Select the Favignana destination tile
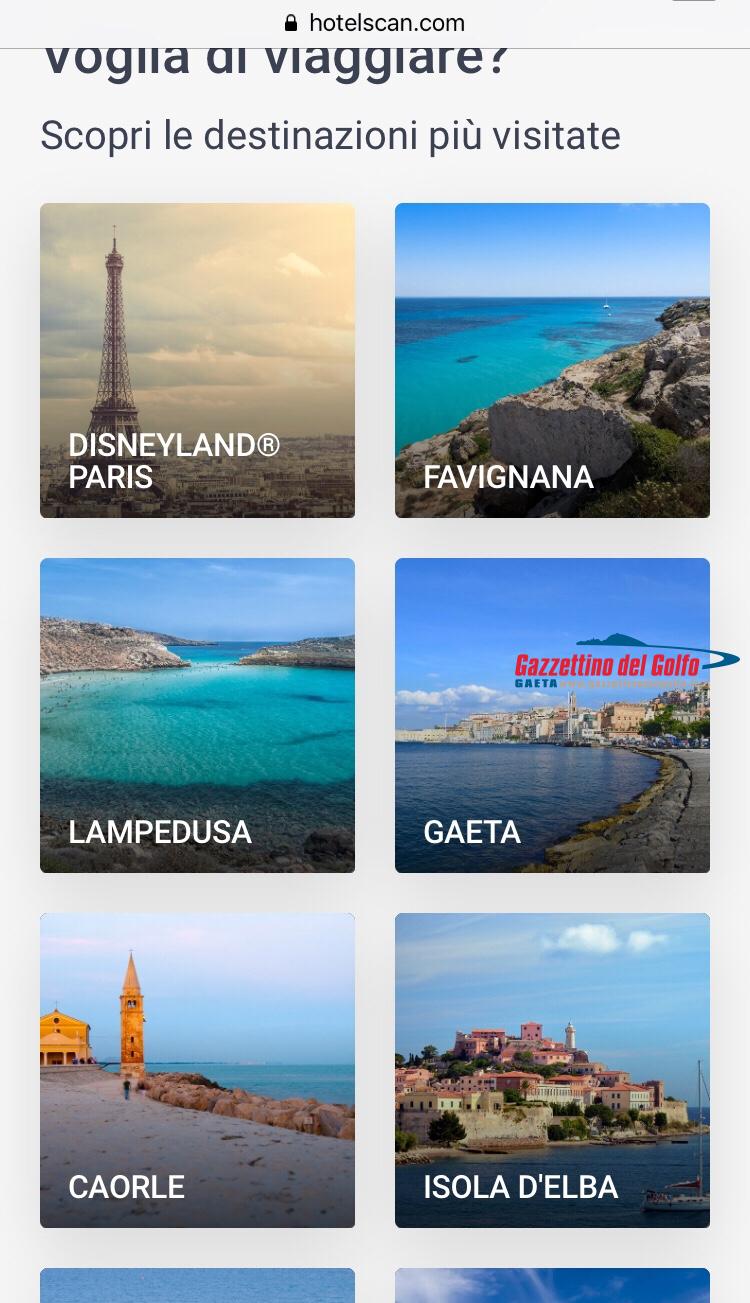This screenshot has height=1303, width=750. coord(552,360)
